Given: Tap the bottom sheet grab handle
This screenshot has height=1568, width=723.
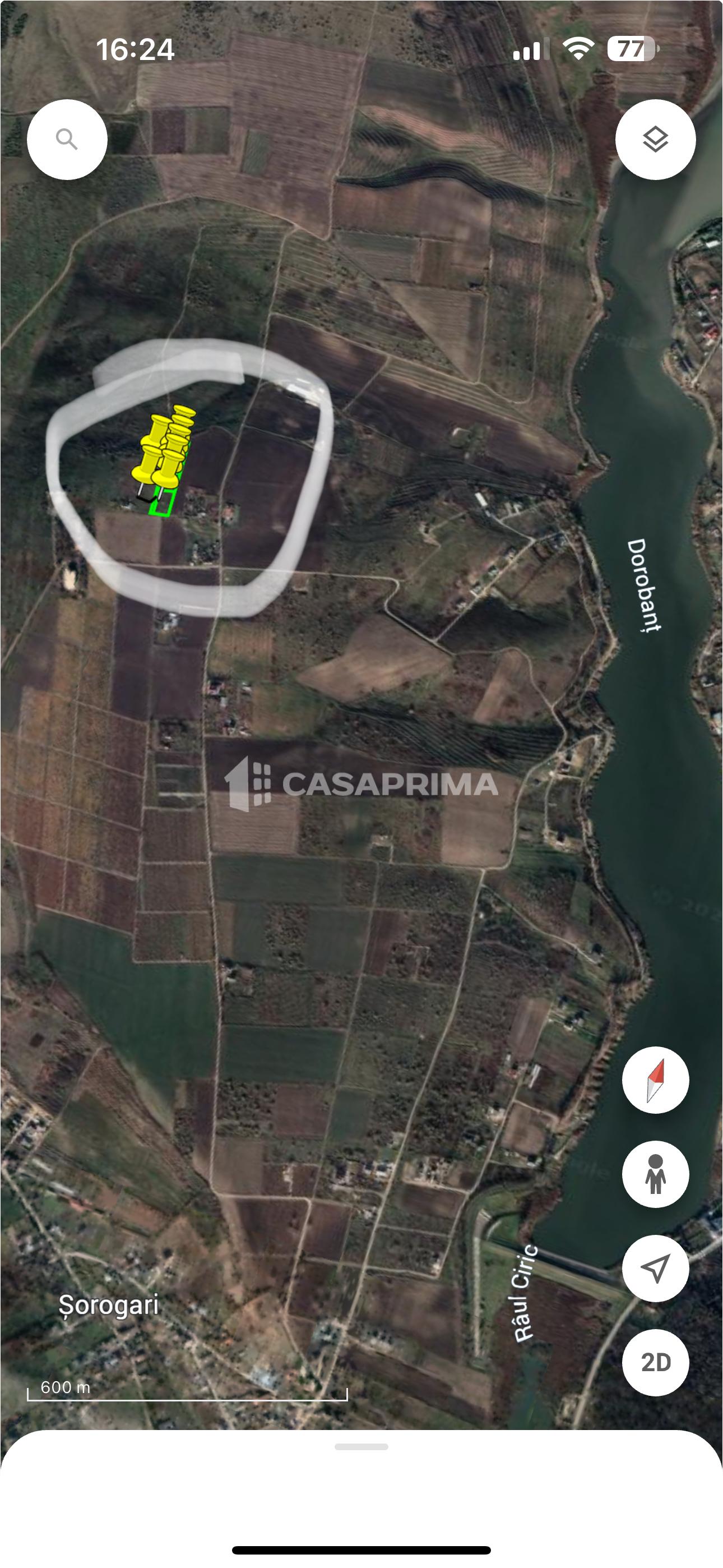Looking at the screenshot, I should (x=361, y=1447).
